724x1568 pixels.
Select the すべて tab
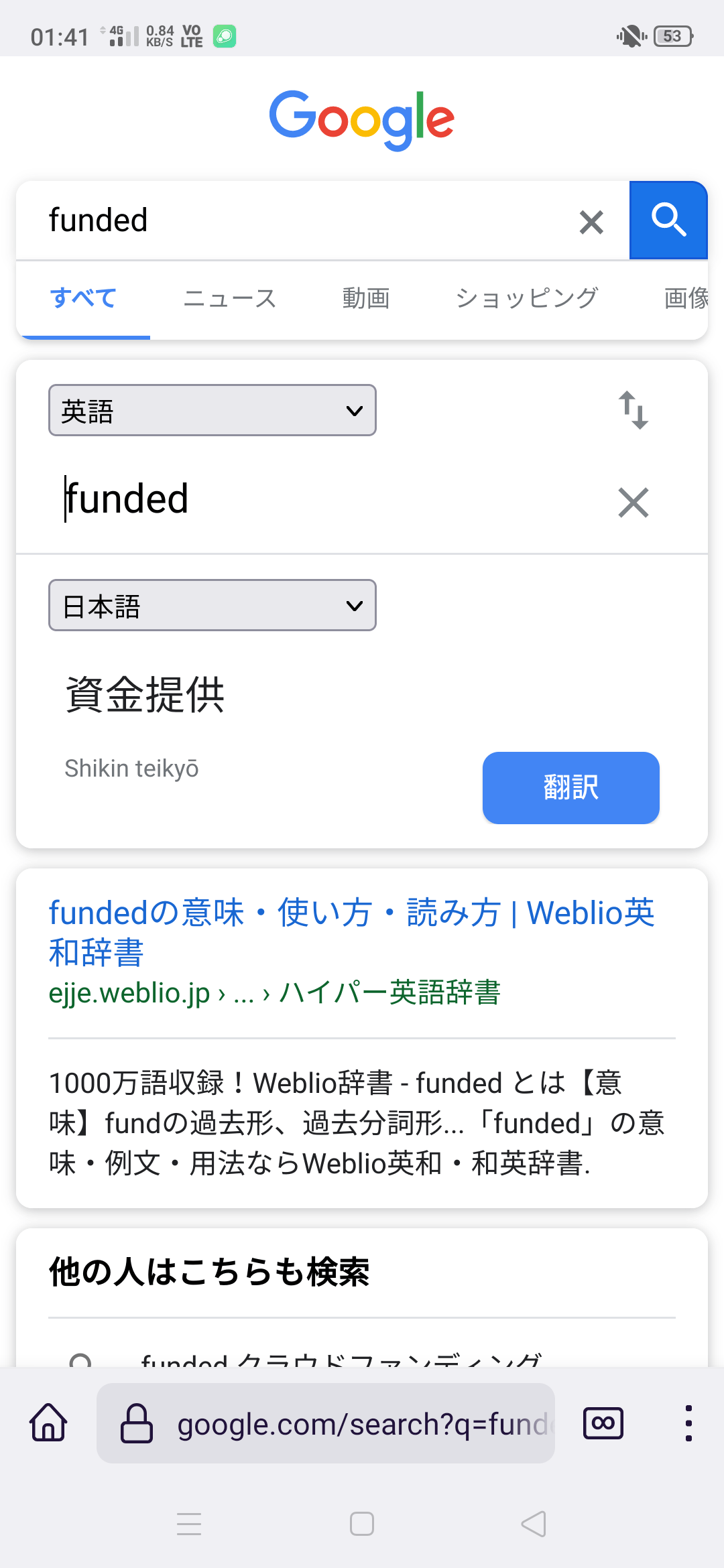[83, 298]
